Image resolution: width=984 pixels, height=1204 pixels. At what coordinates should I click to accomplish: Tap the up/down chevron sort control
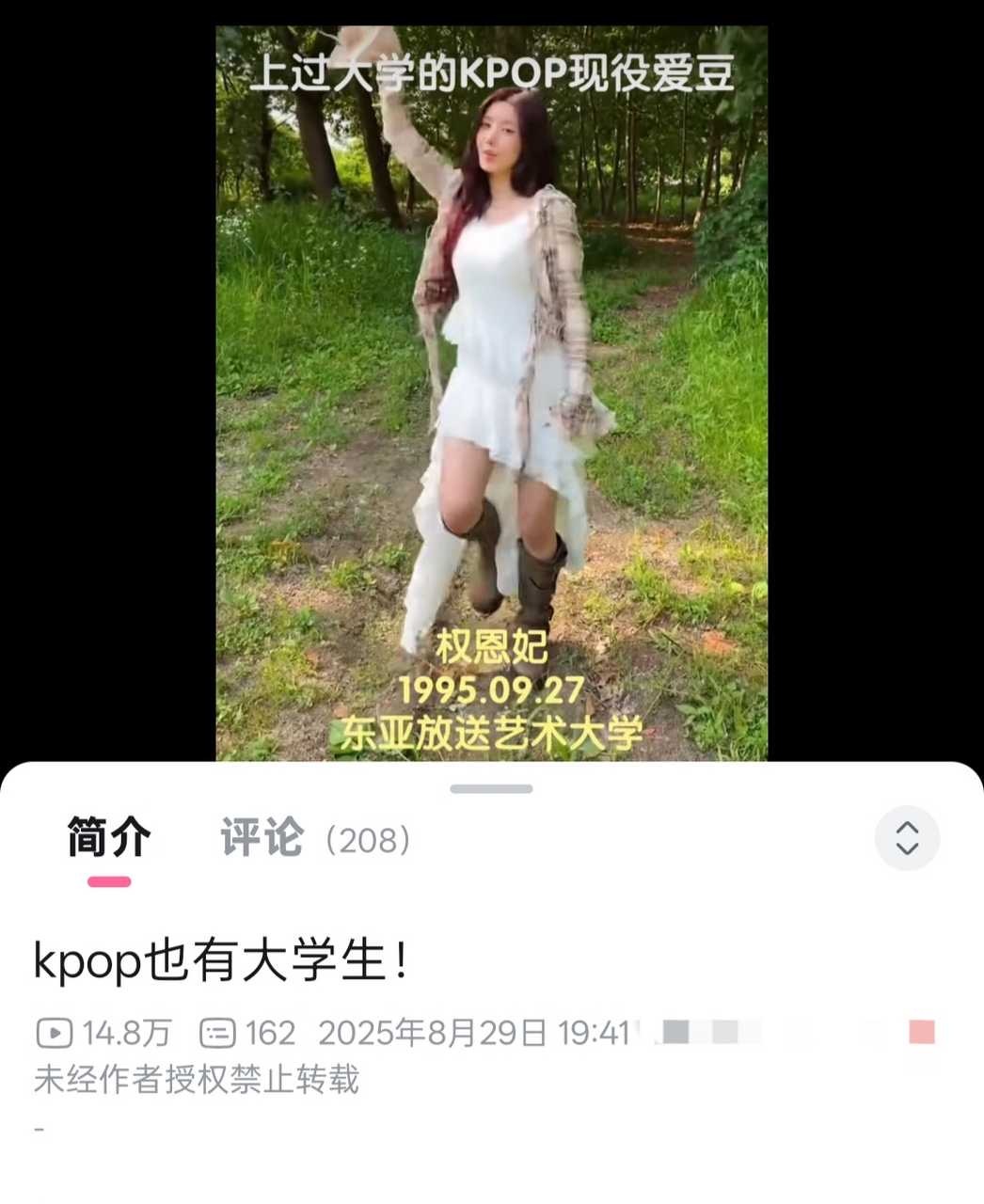(x=906, y=838)
